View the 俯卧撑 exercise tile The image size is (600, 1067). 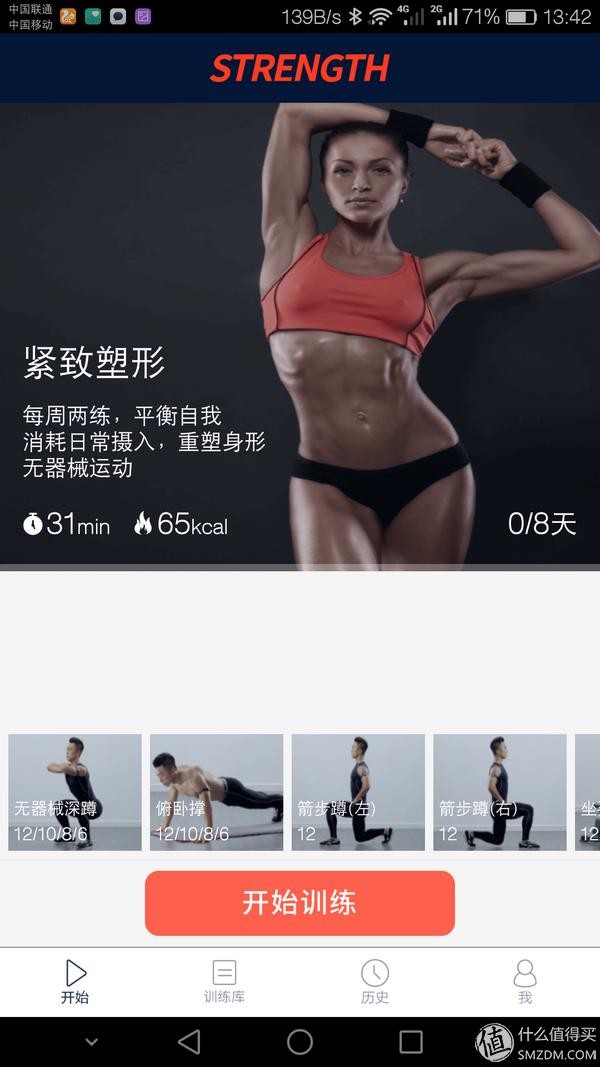216,792
